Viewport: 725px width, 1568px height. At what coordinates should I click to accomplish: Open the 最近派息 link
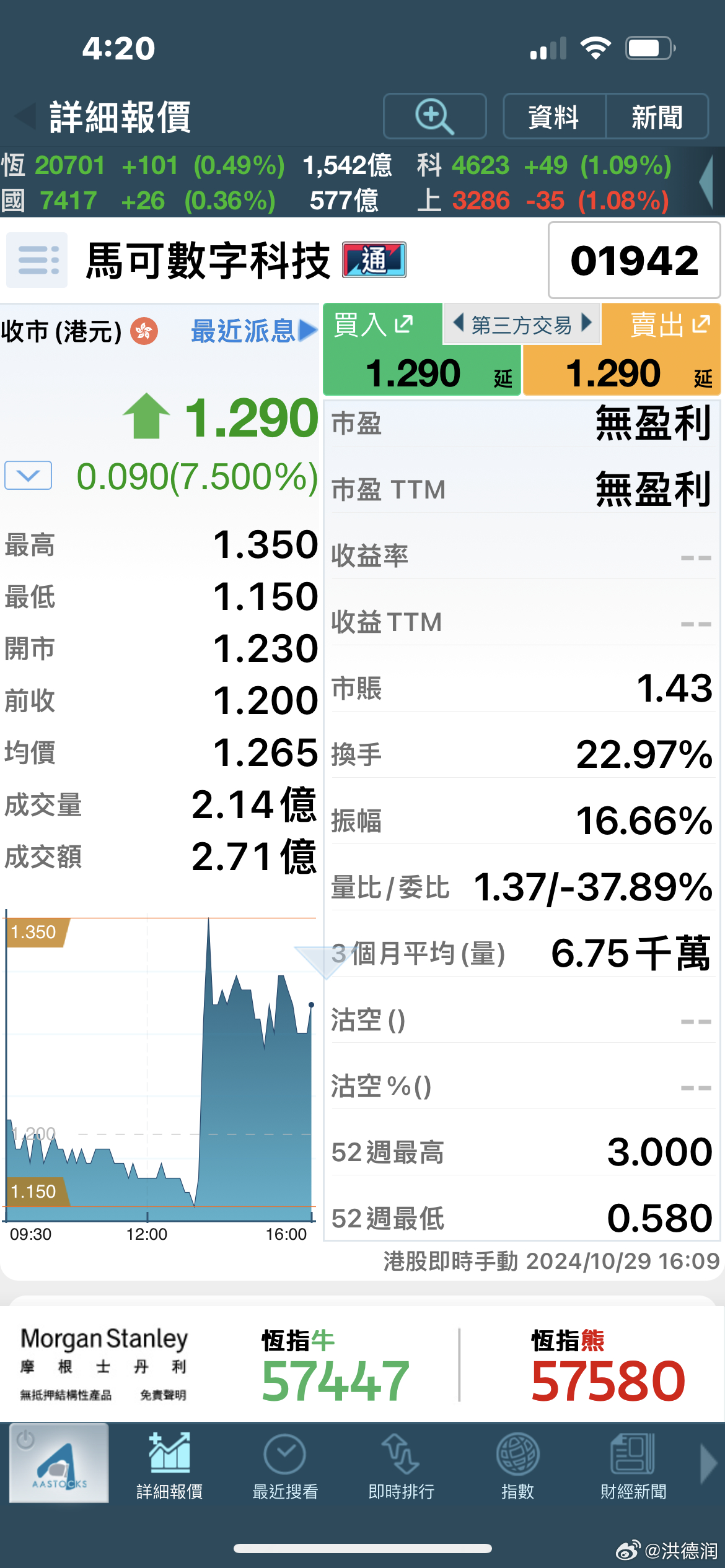tap(254, 331)
